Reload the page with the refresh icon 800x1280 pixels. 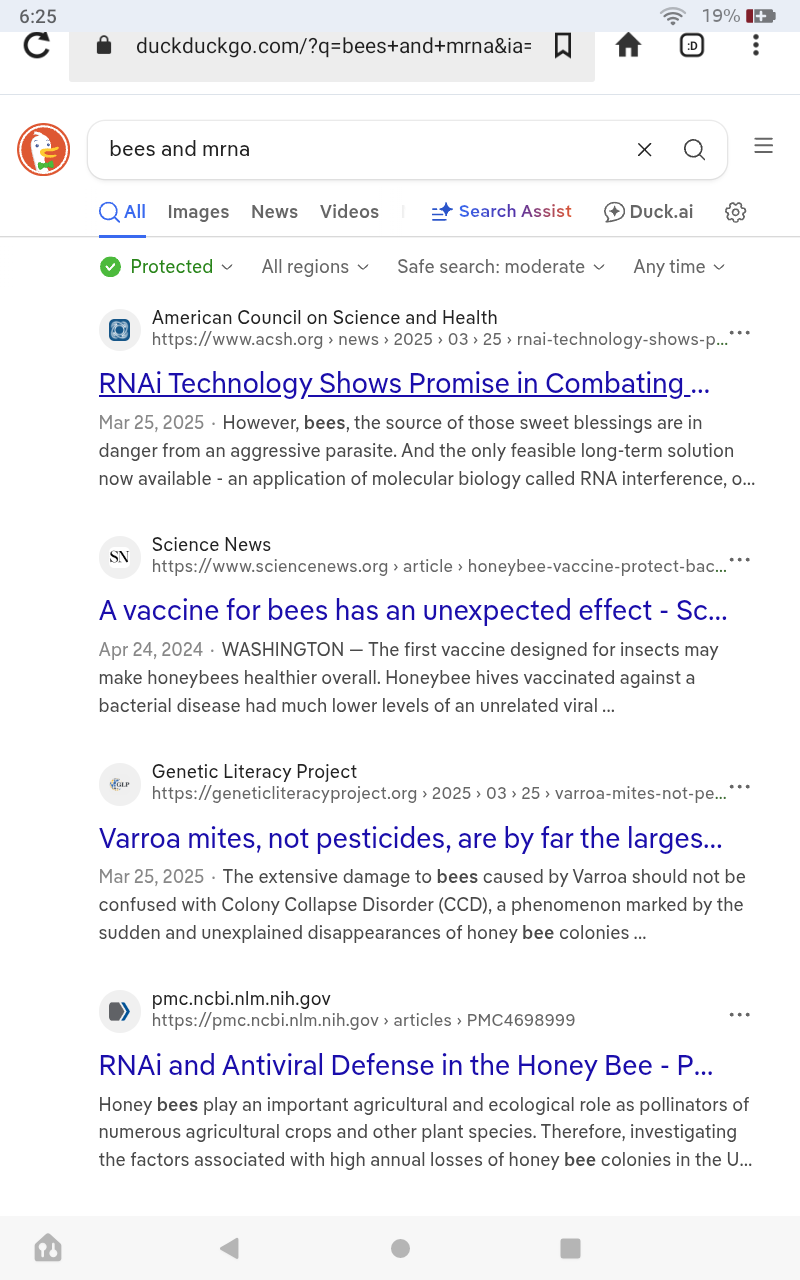[37, 45]
